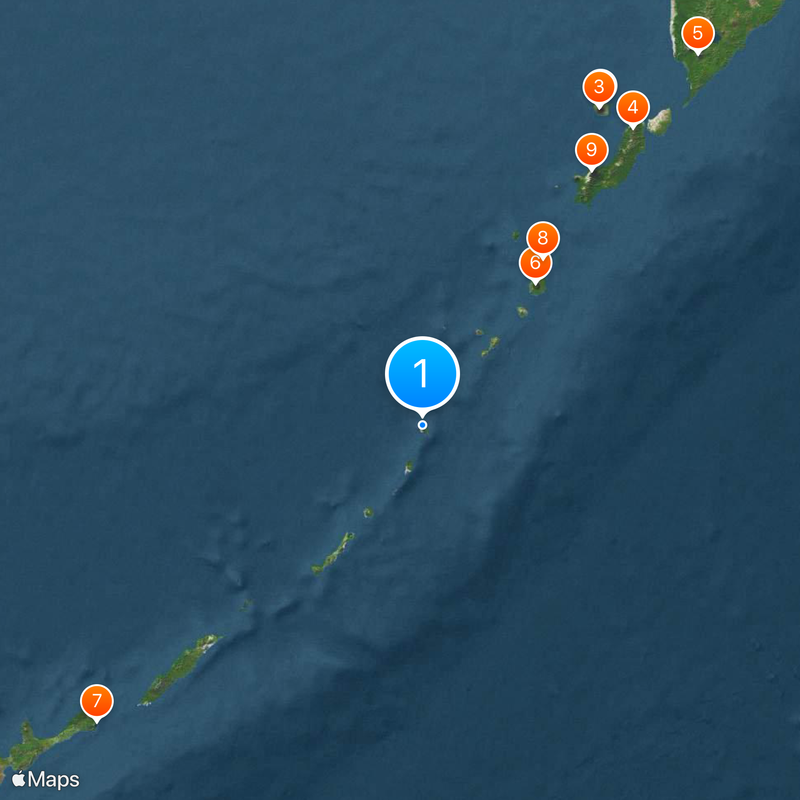
Task: Tap the orange pin numbered 8
Action: [543, 238]
